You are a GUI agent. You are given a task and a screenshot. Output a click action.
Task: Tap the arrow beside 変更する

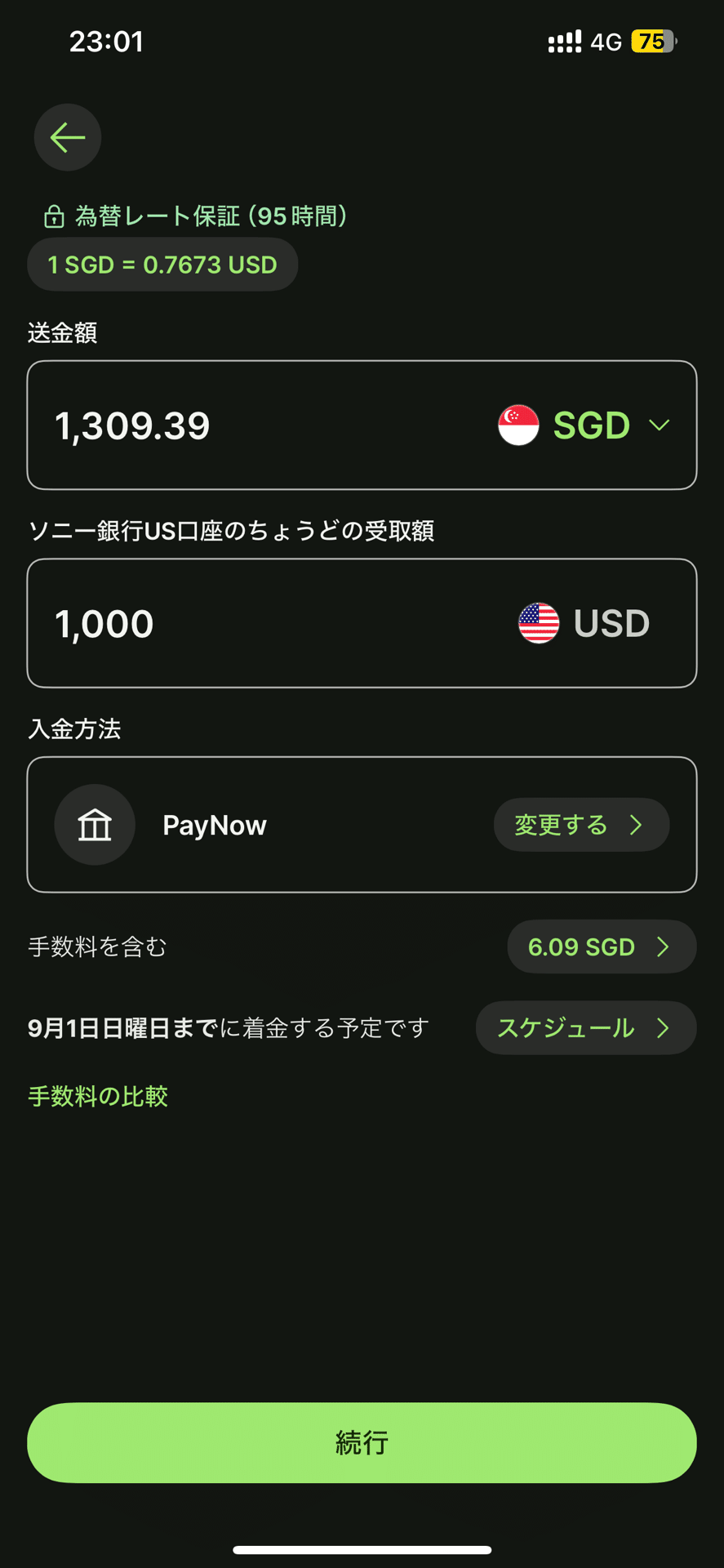[637, 825]
